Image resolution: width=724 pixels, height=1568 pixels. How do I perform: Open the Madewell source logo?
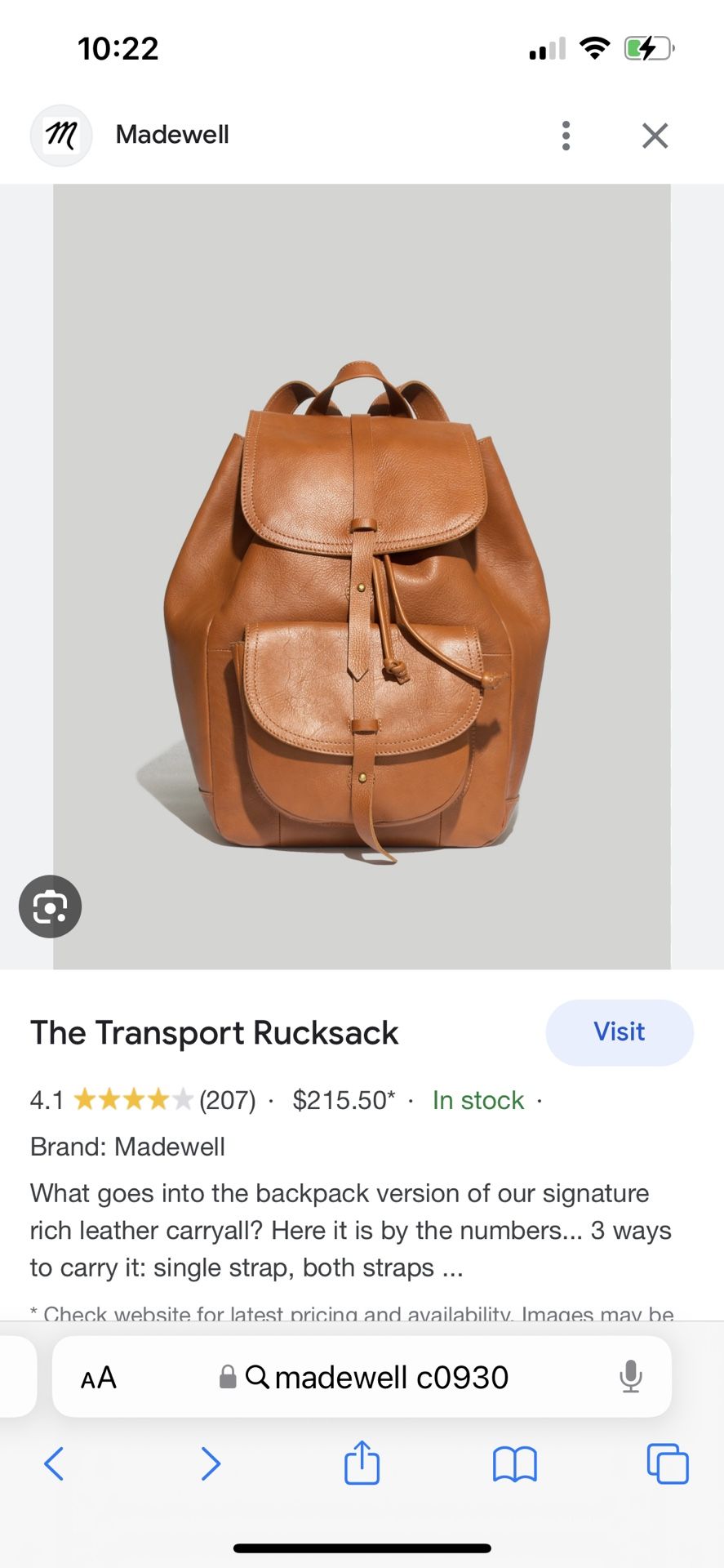click(61, 136)
